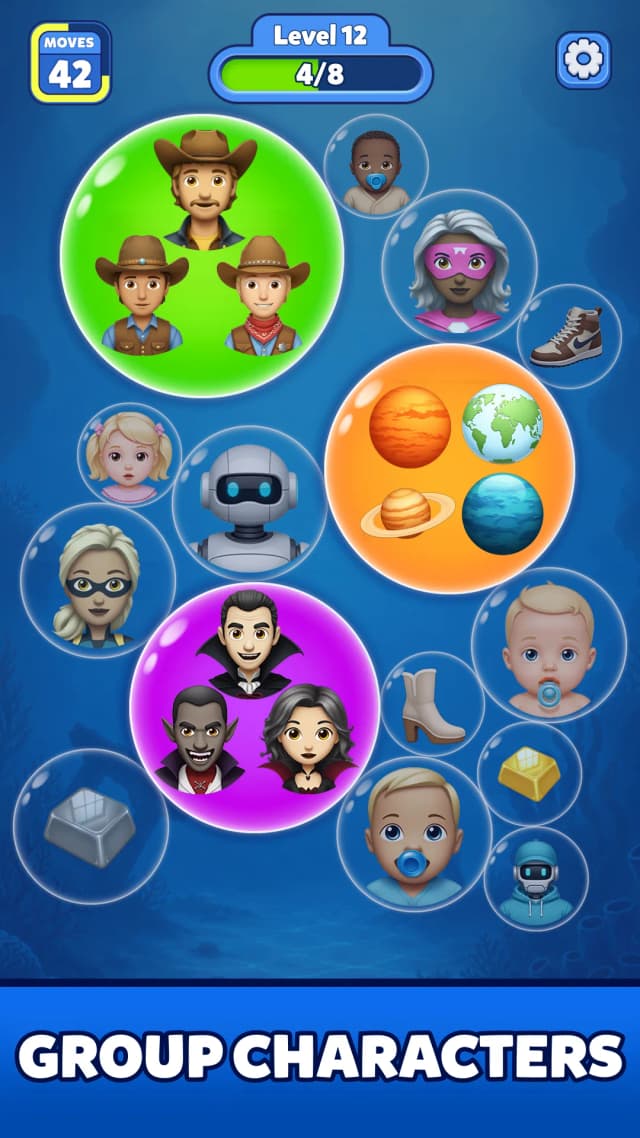Tap the silver bar bubble
Viewport: 640px width, 1138px height.
(x=91, y=827)
